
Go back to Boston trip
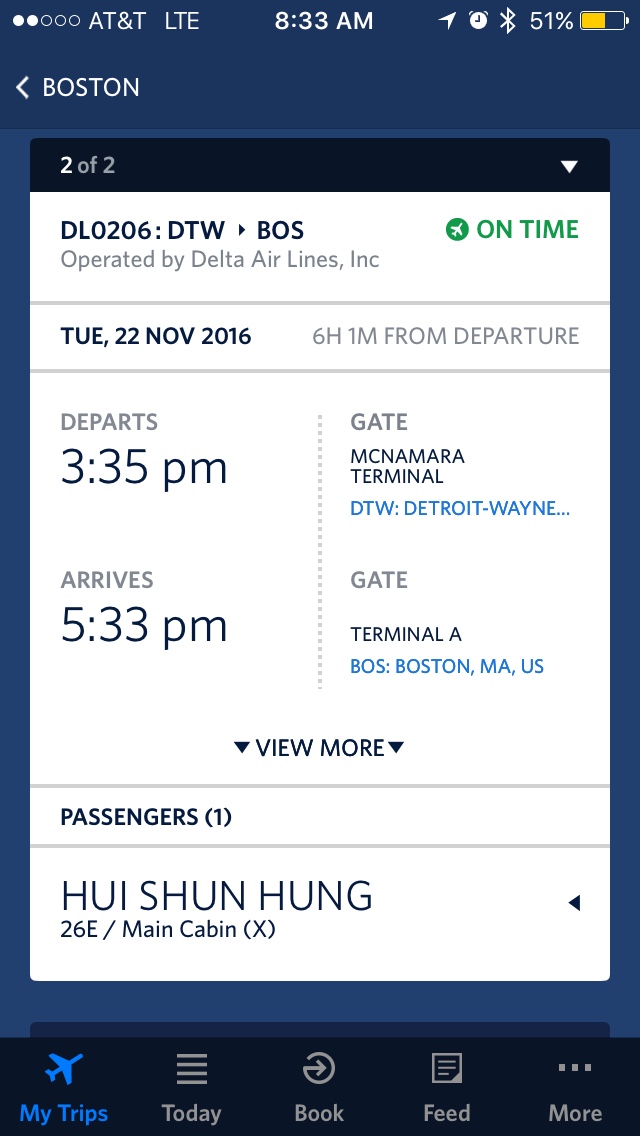point(78,88)
